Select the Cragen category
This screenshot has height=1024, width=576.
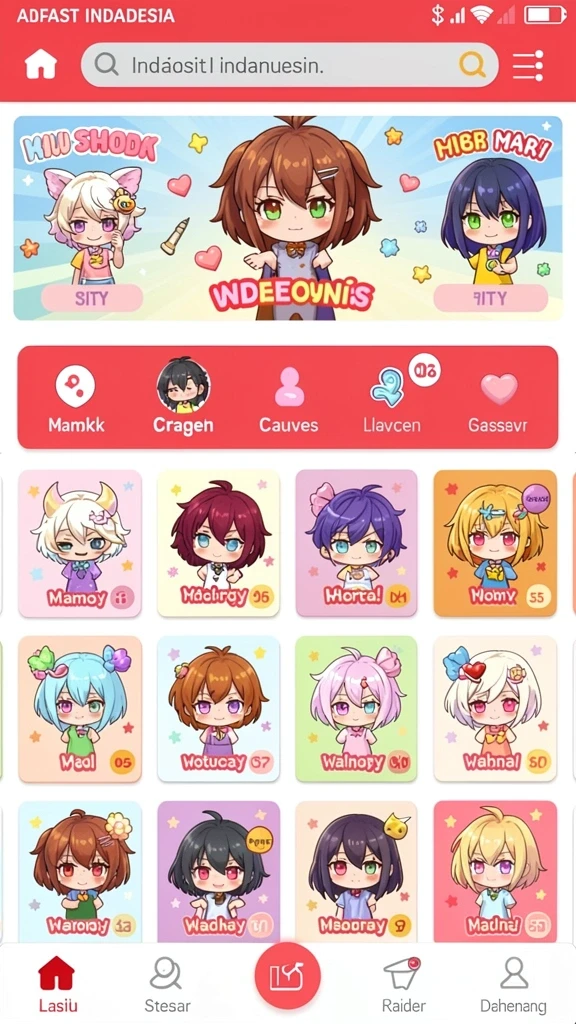183,397
